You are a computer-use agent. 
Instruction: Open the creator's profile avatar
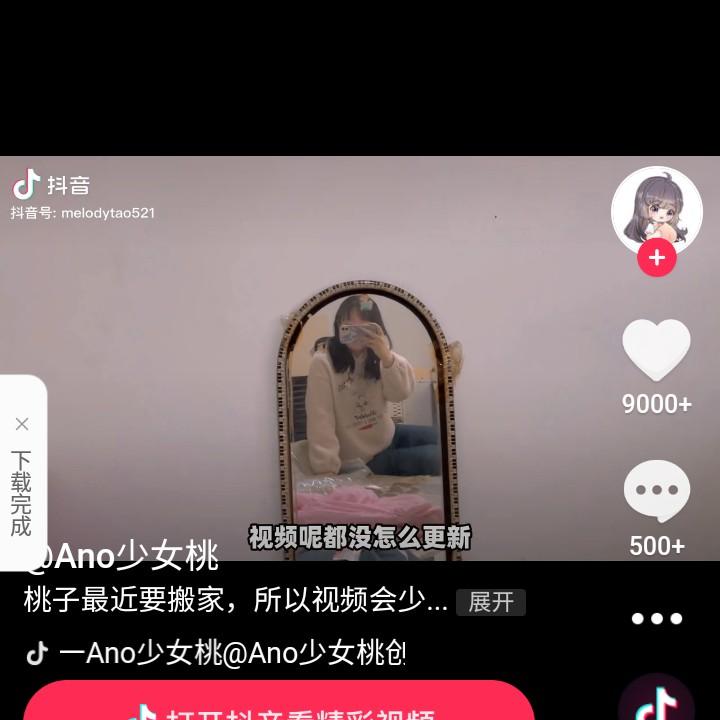tap(656, 211)
